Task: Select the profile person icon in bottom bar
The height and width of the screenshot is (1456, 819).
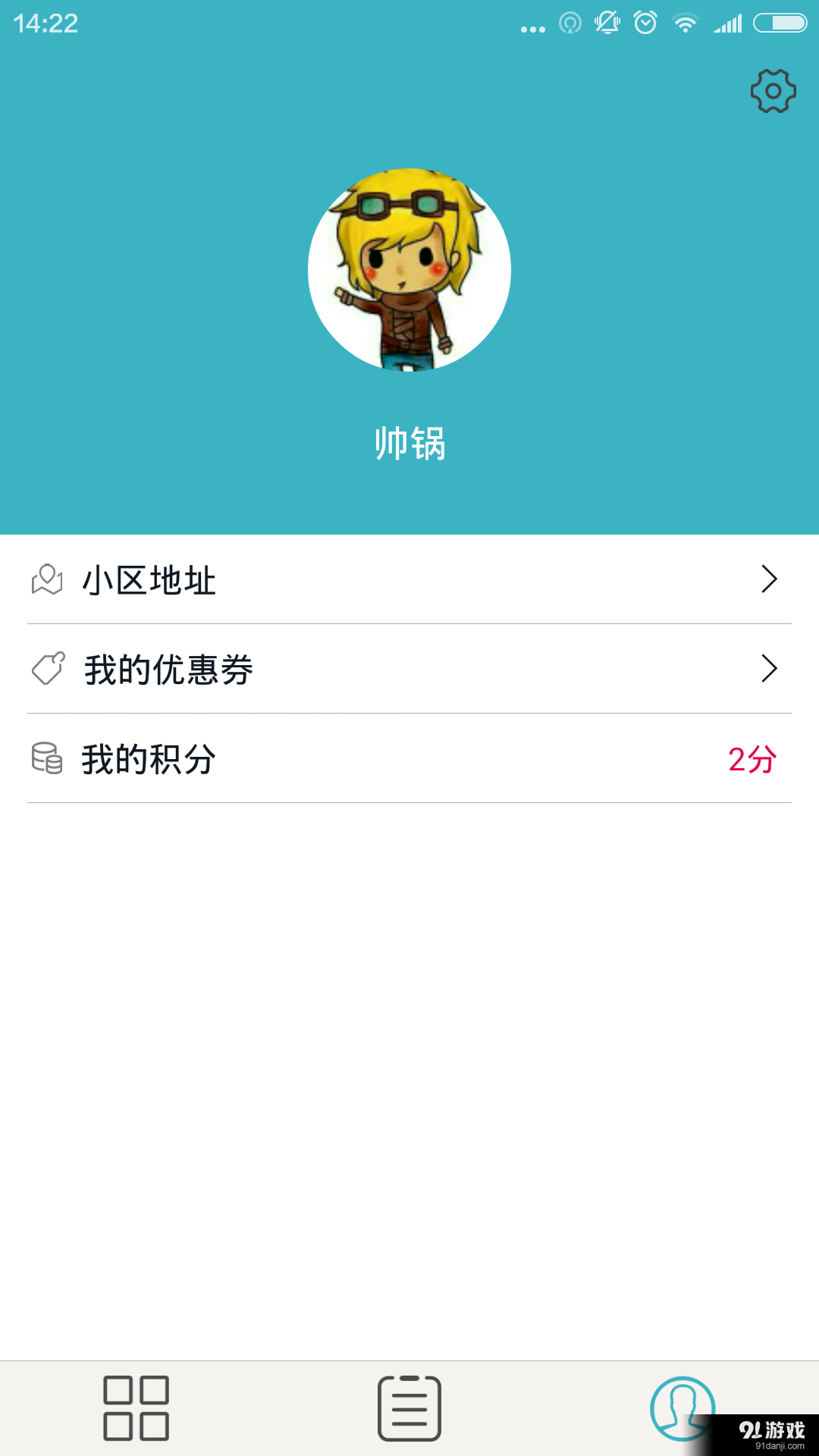Action: [682, 1407]
